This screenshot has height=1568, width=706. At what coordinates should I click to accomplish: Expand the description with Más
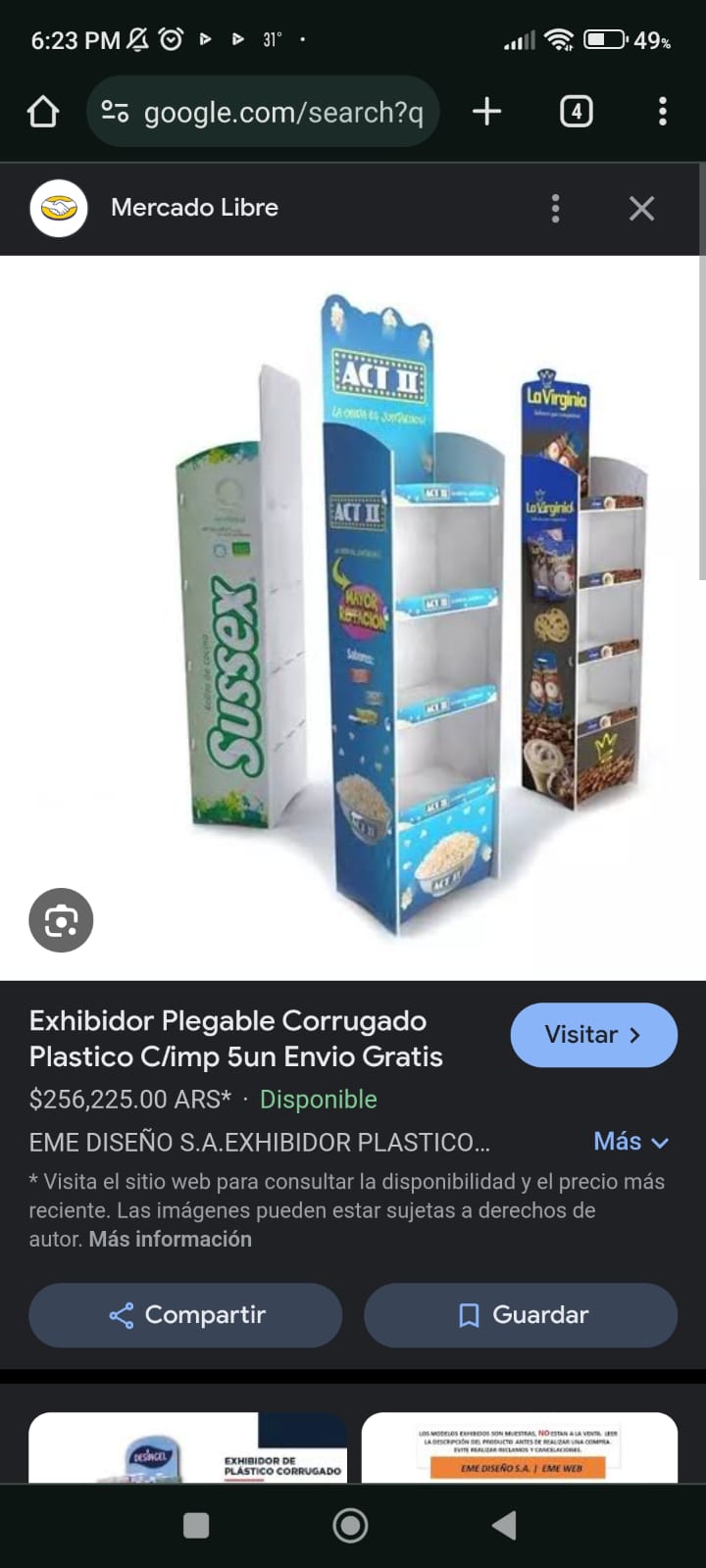630,1142
